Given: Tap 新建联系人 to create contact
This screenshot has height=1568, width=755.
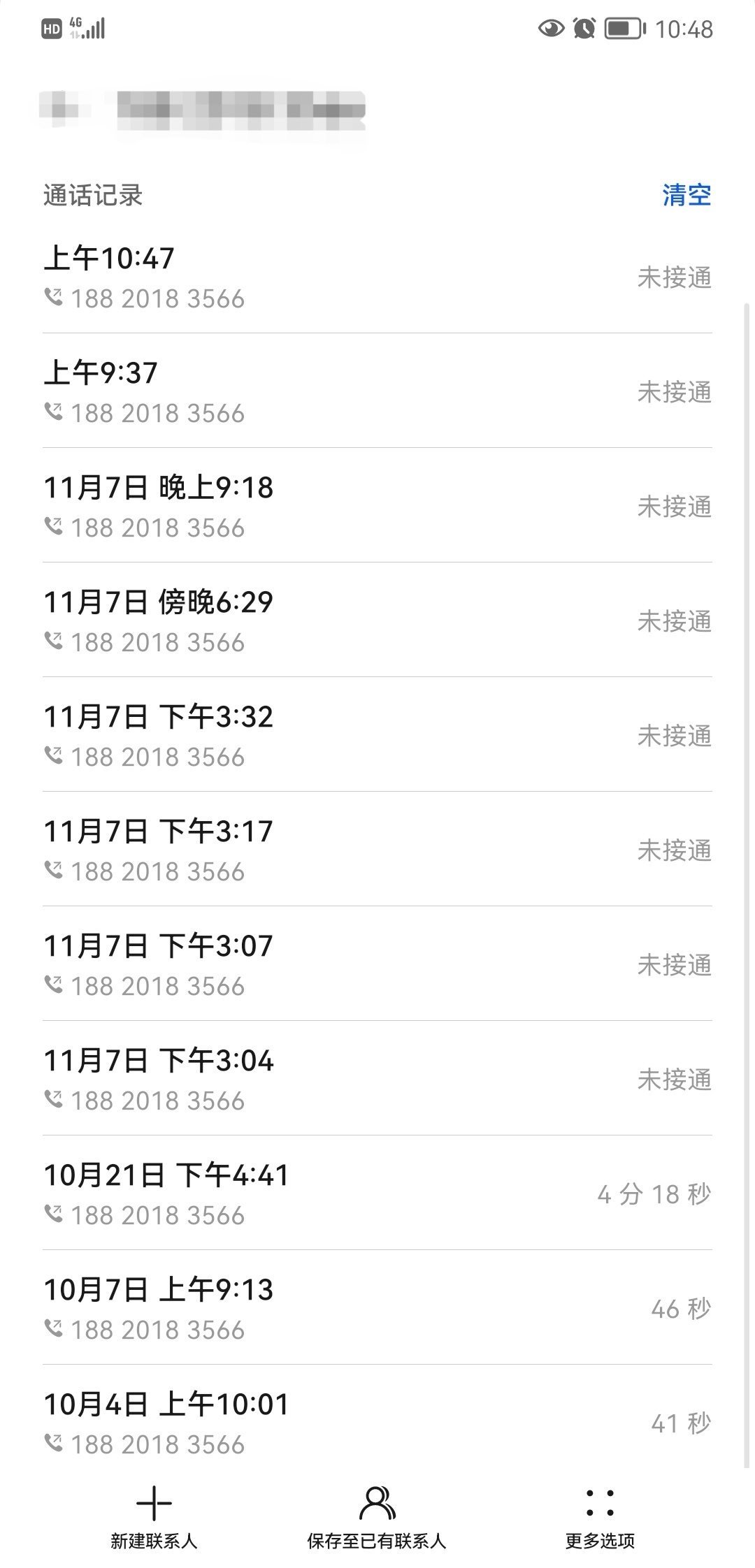Looking at the screenshot, I should [154, 1515].
